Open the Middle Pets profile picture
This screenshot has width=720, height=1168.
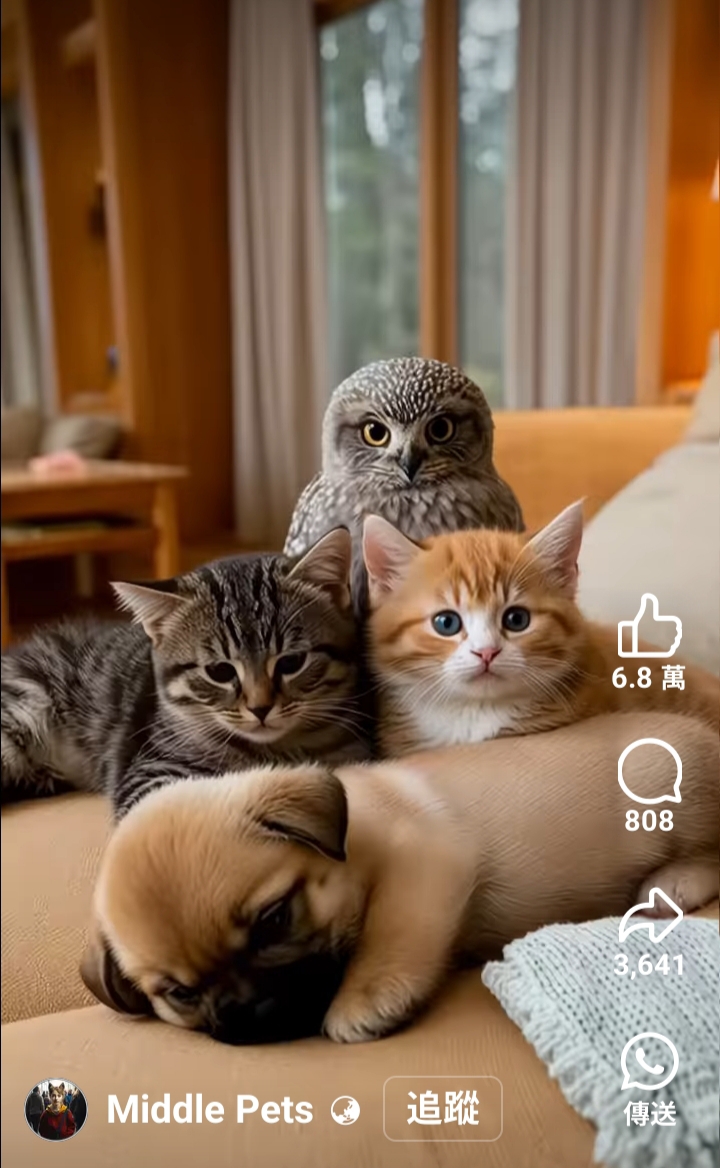pos(56,1110)
